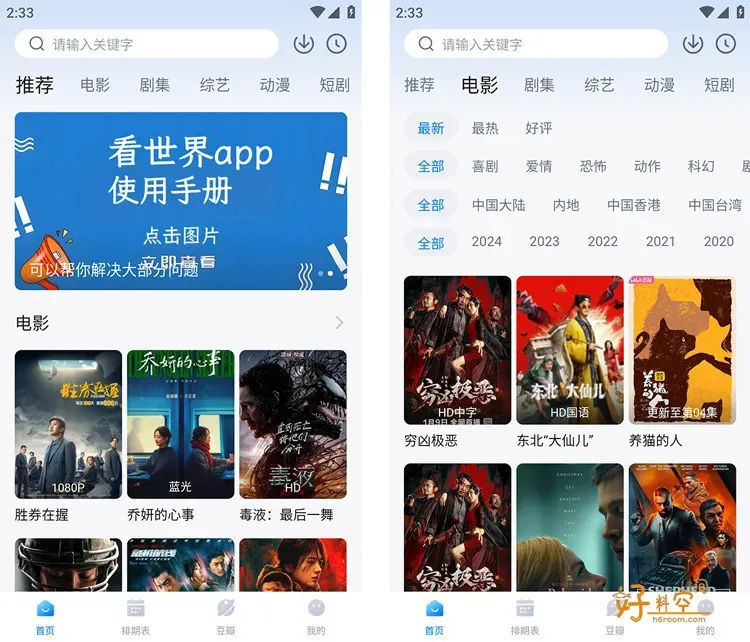
Task: Filter movies by year 2023
Action: [x=544, y=242]
